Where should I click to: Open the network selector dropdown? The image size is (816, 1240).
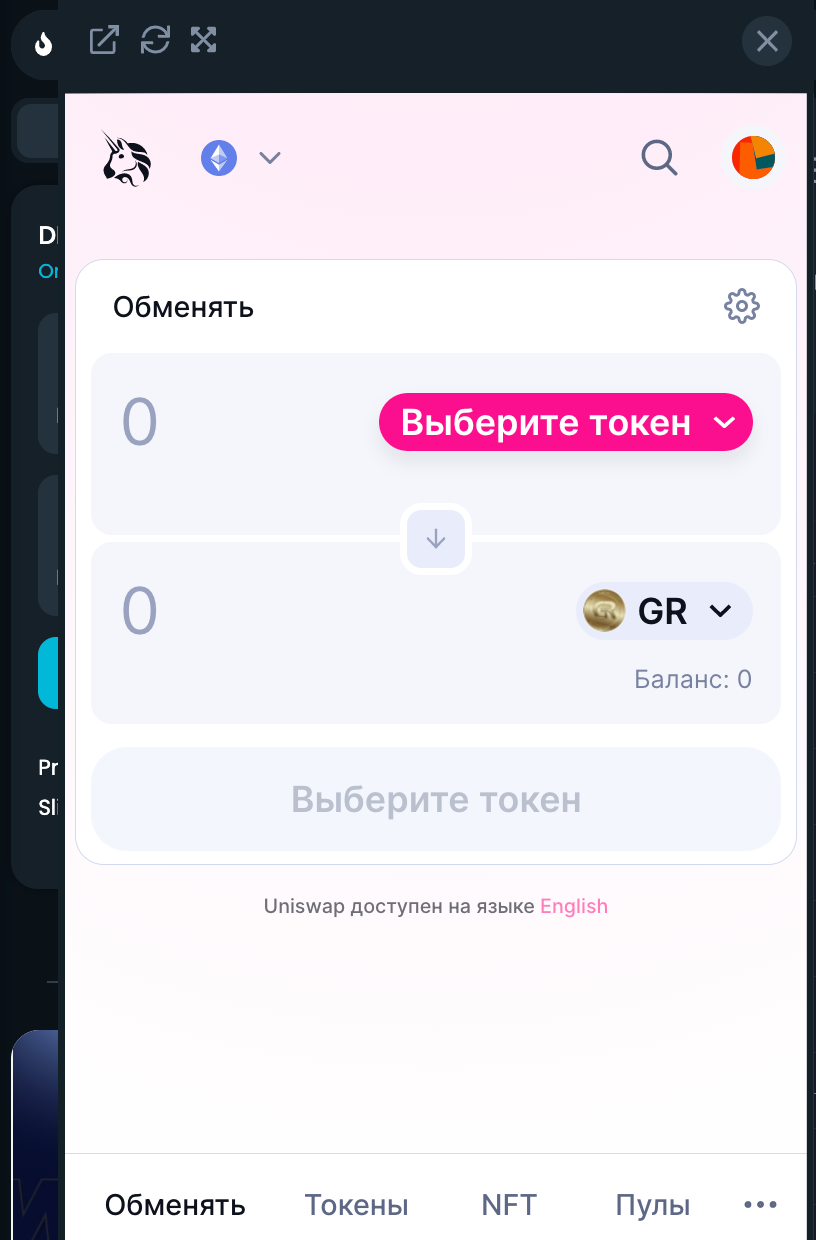241,158
